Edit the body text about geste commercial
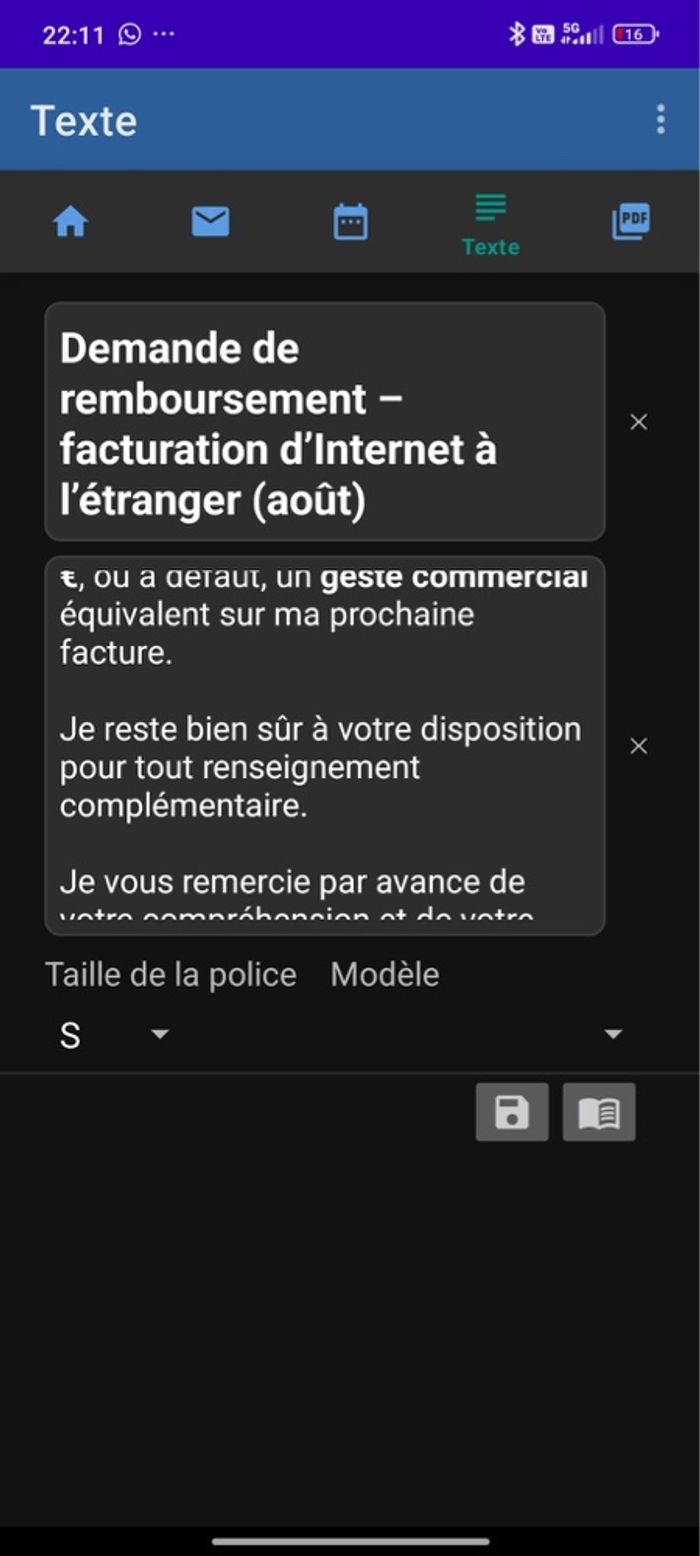Screen dimensions: 700x1556 click(324, 745)
